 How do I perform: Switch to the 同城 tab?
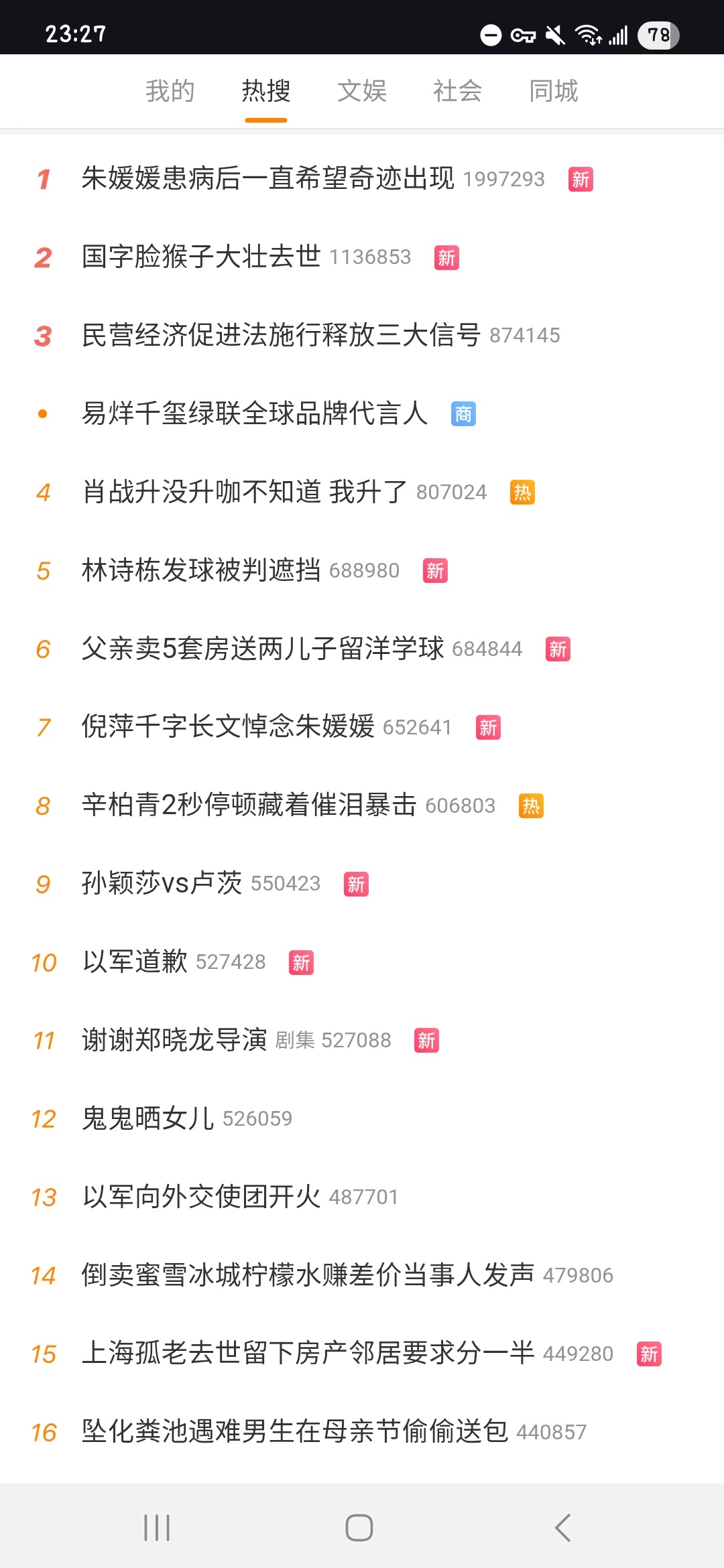point(554,90)
